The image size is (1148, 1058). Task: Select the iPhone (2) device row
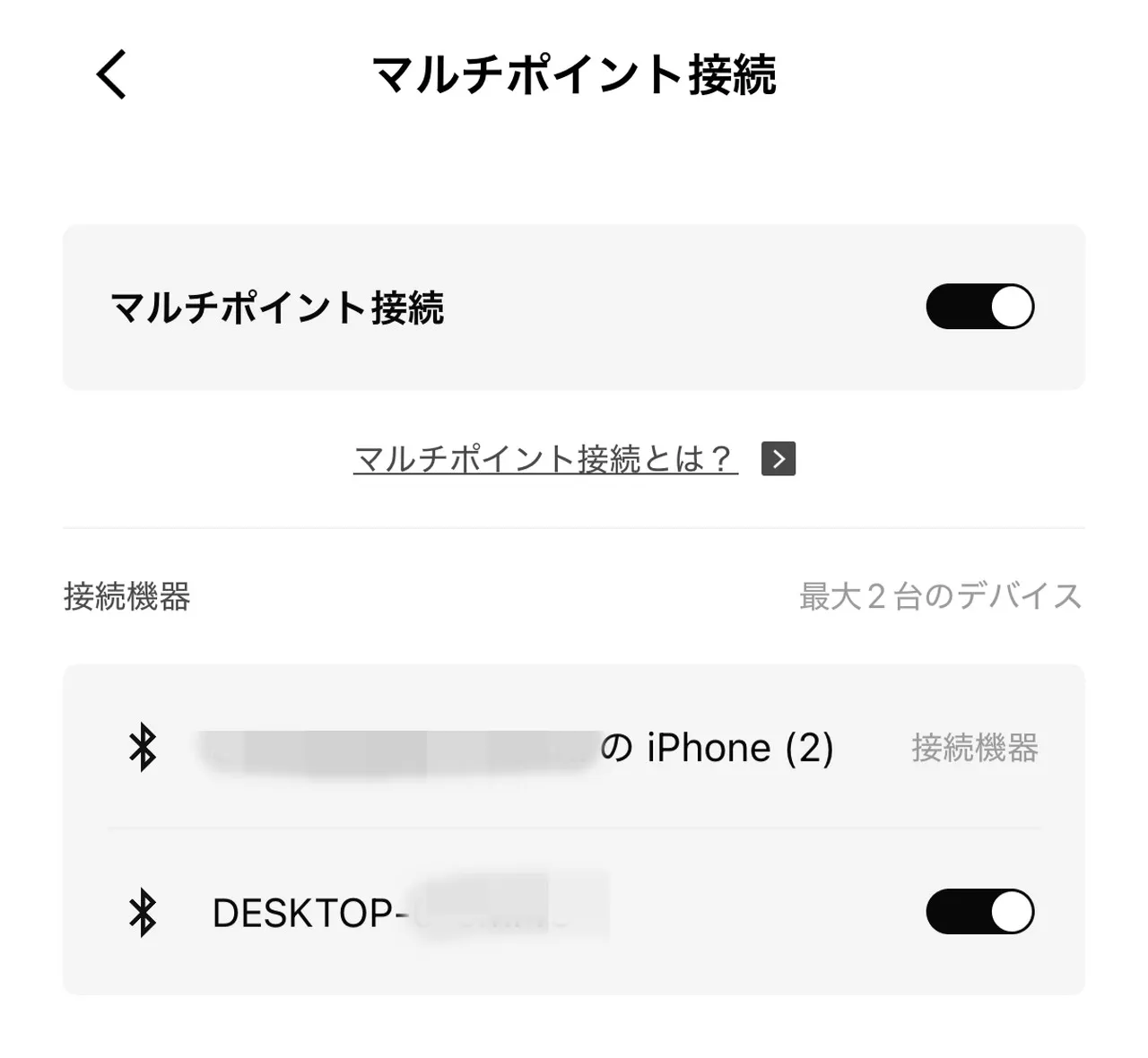574,747
